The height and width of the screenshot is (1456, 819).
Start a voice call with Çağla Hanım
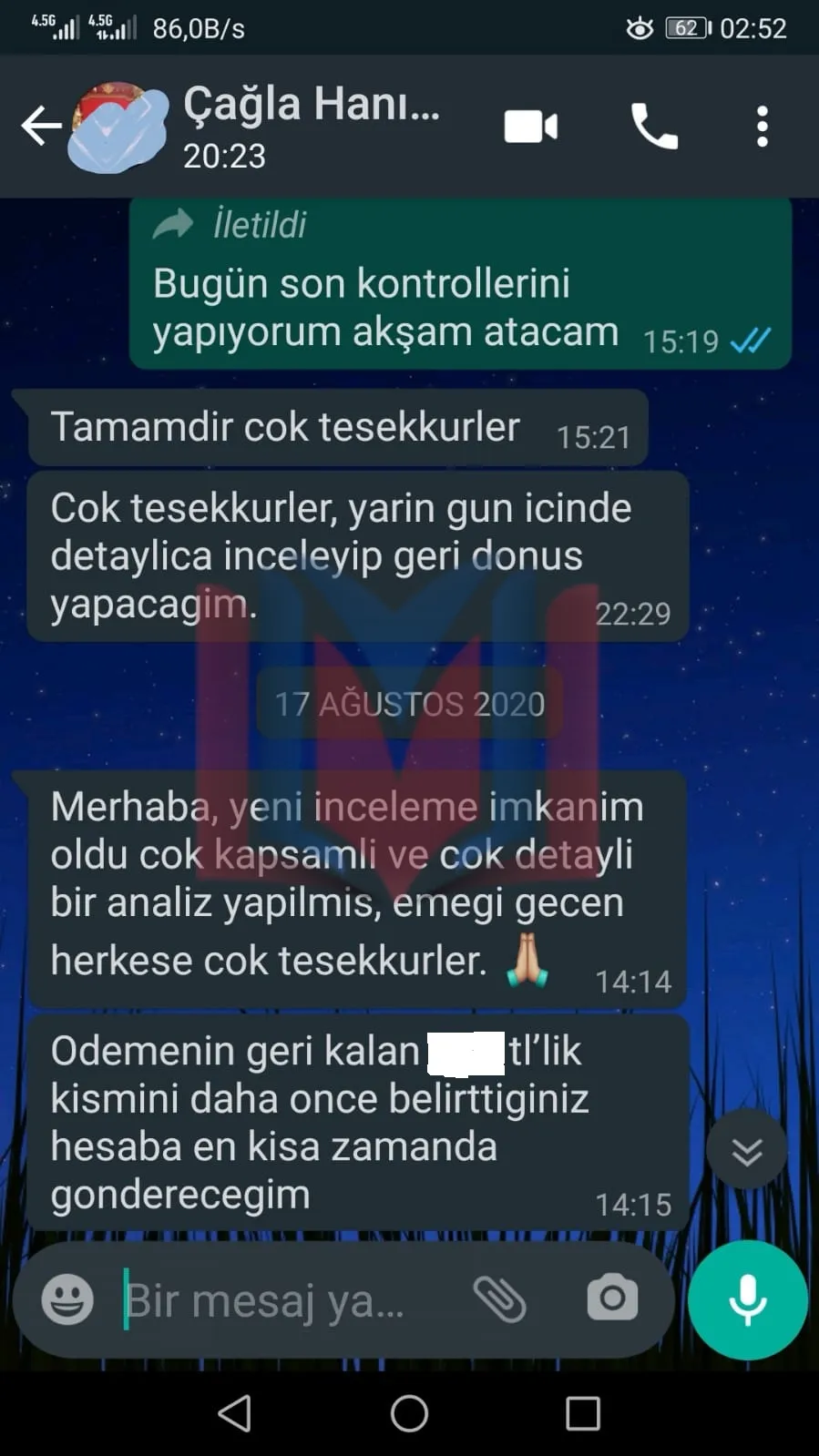(x=654, y=126)
